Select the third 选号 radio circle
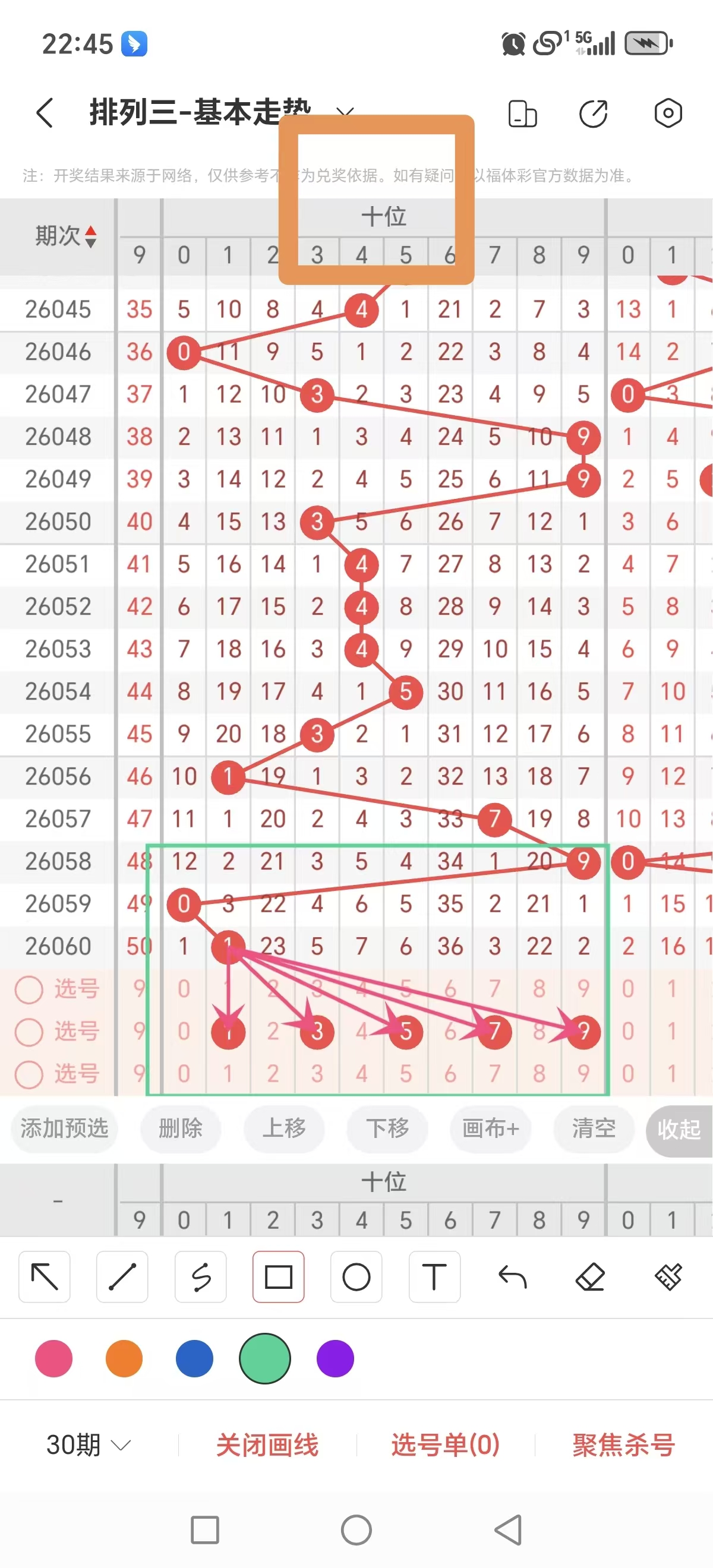 pos(29,1074)
